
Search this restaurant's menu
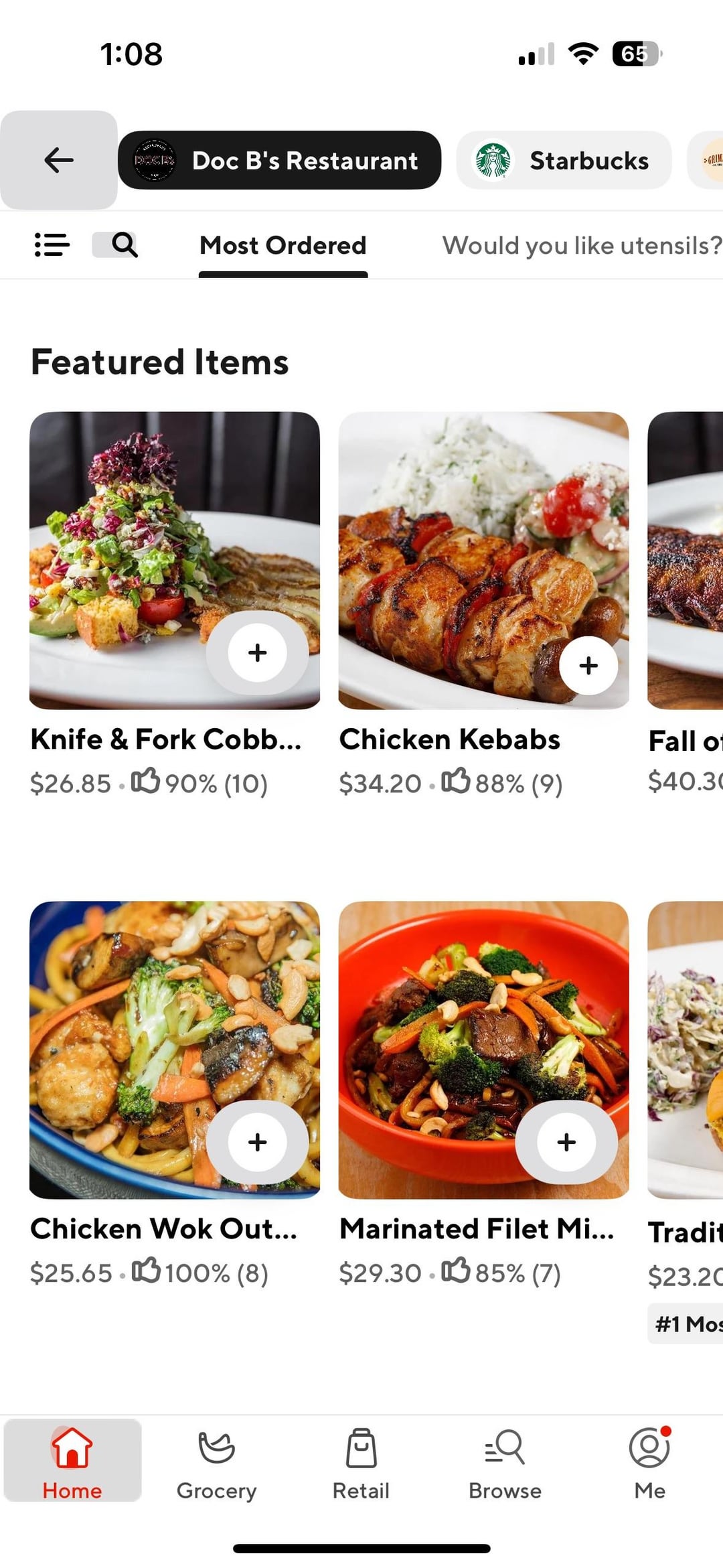(x=124, y=245)
